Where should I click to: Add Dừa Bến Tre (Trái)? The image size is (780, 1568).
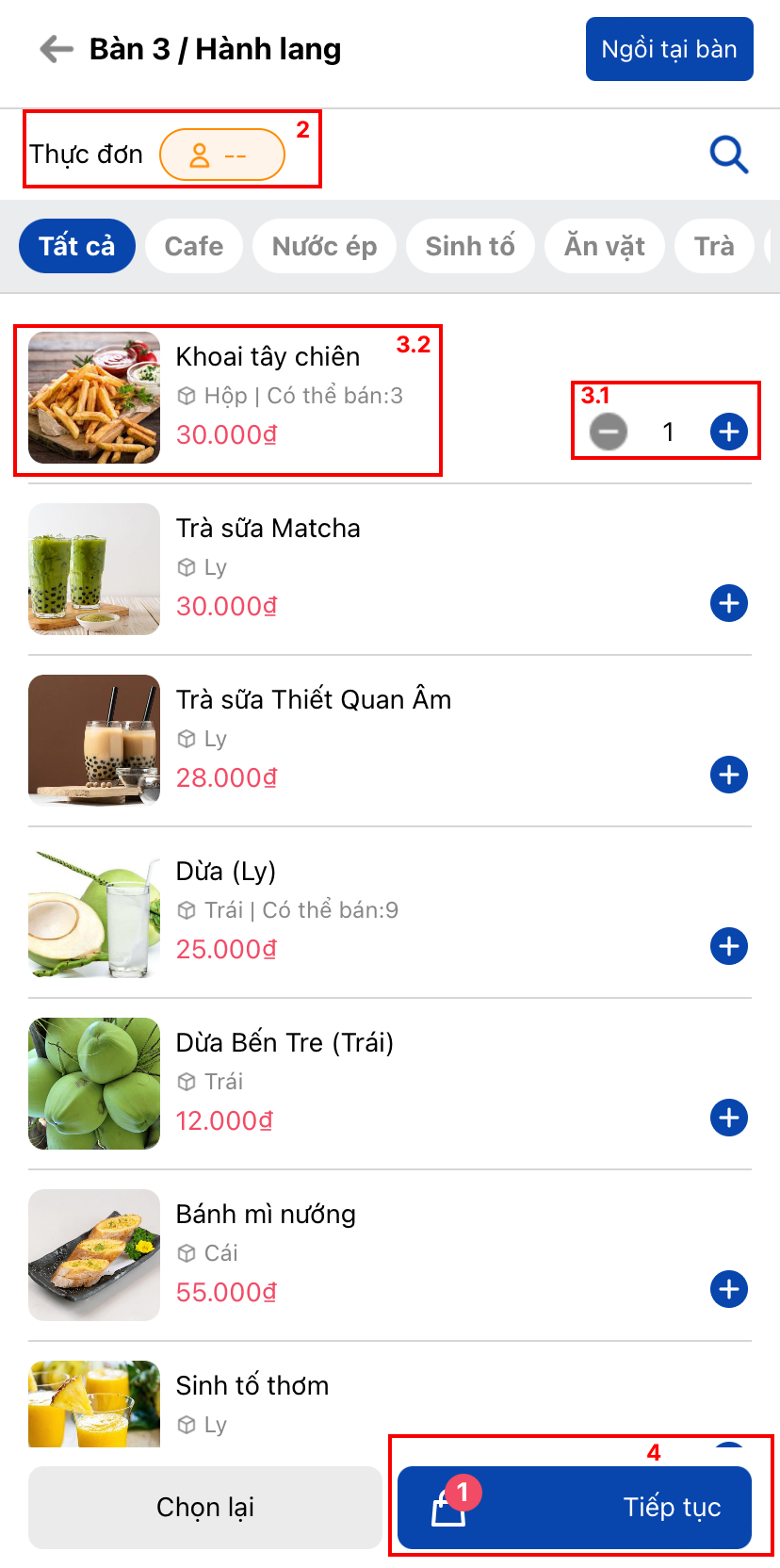[728, 1118]
